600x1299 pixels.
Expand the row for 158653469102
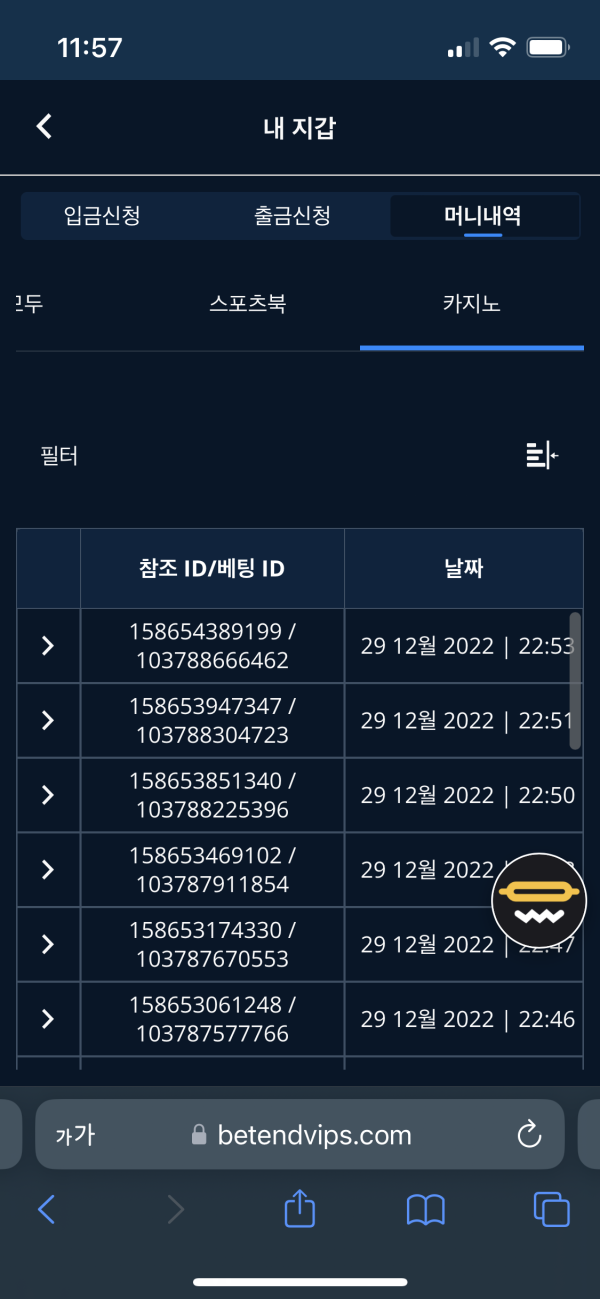(x=48, y=870)
